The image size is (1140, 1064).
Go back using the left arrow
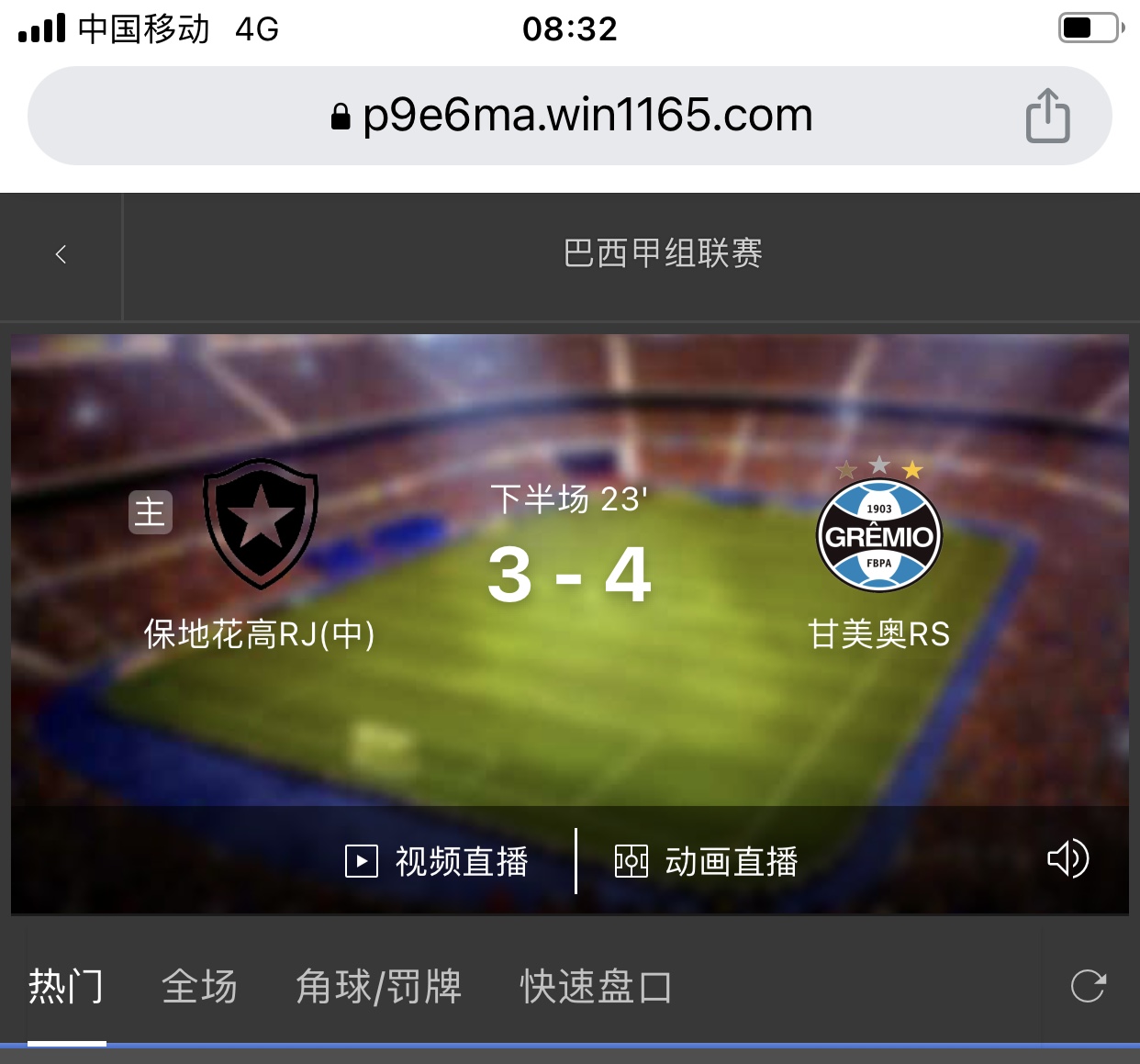pyautogui.click(x=61, y=254)
